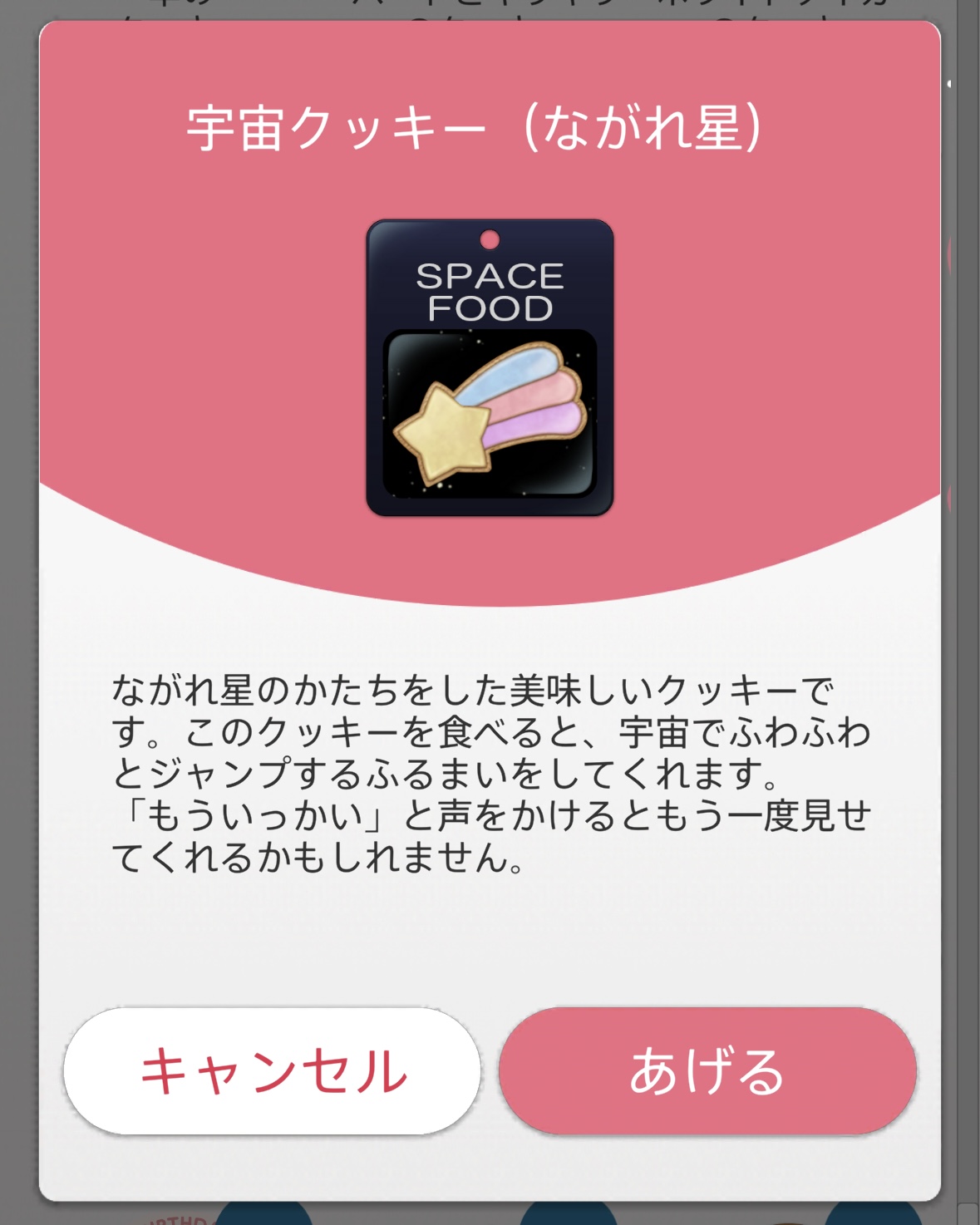Tap the キャンセル button to cancel
This screenshot has width=980, height=1225.
(272, 1070)
